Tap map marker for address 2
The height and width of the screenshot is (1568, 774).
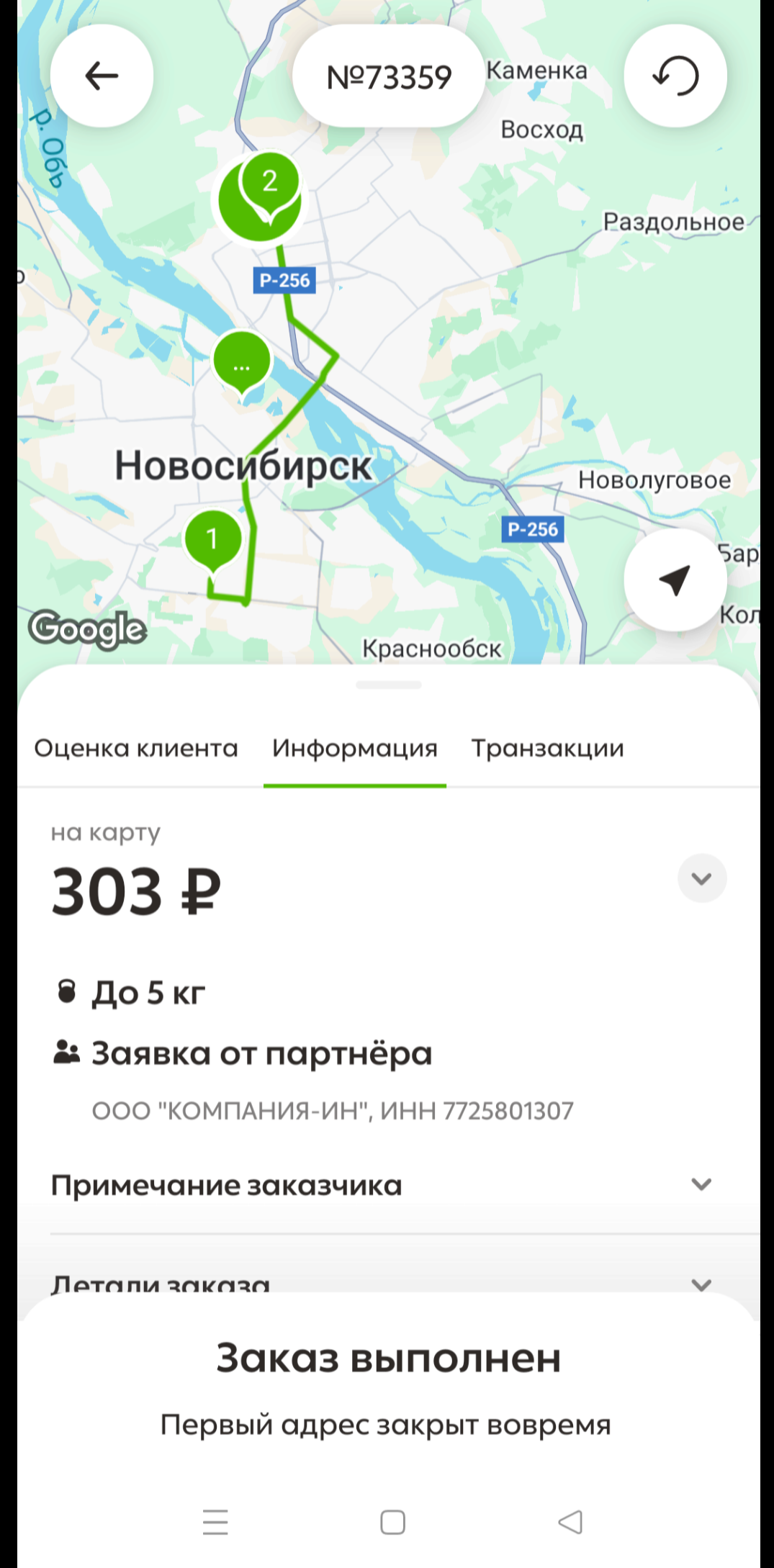click(270, 184)
